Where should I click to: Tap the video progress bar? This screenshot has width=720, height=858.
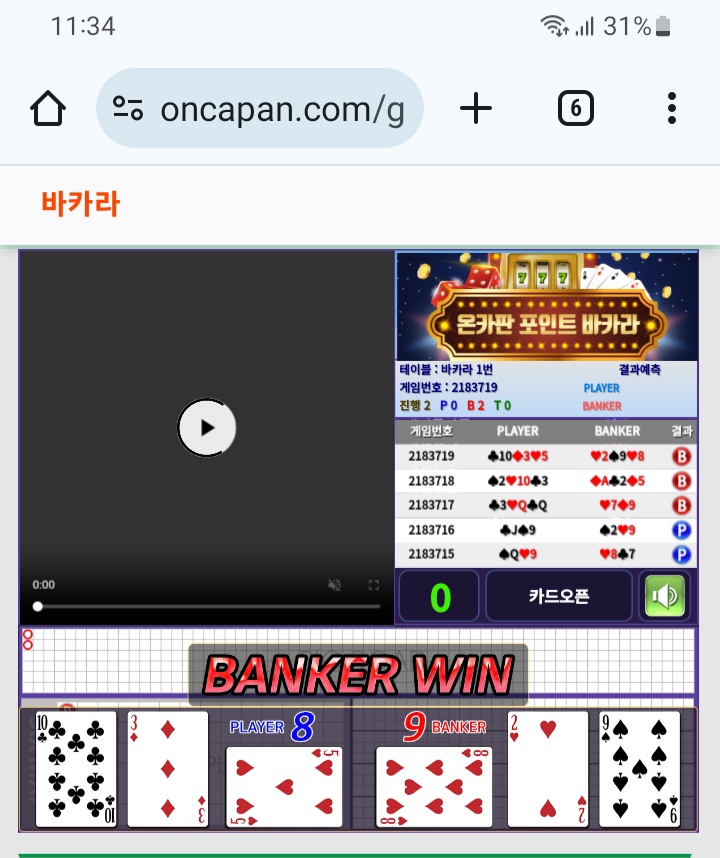(x=208, y=606)
